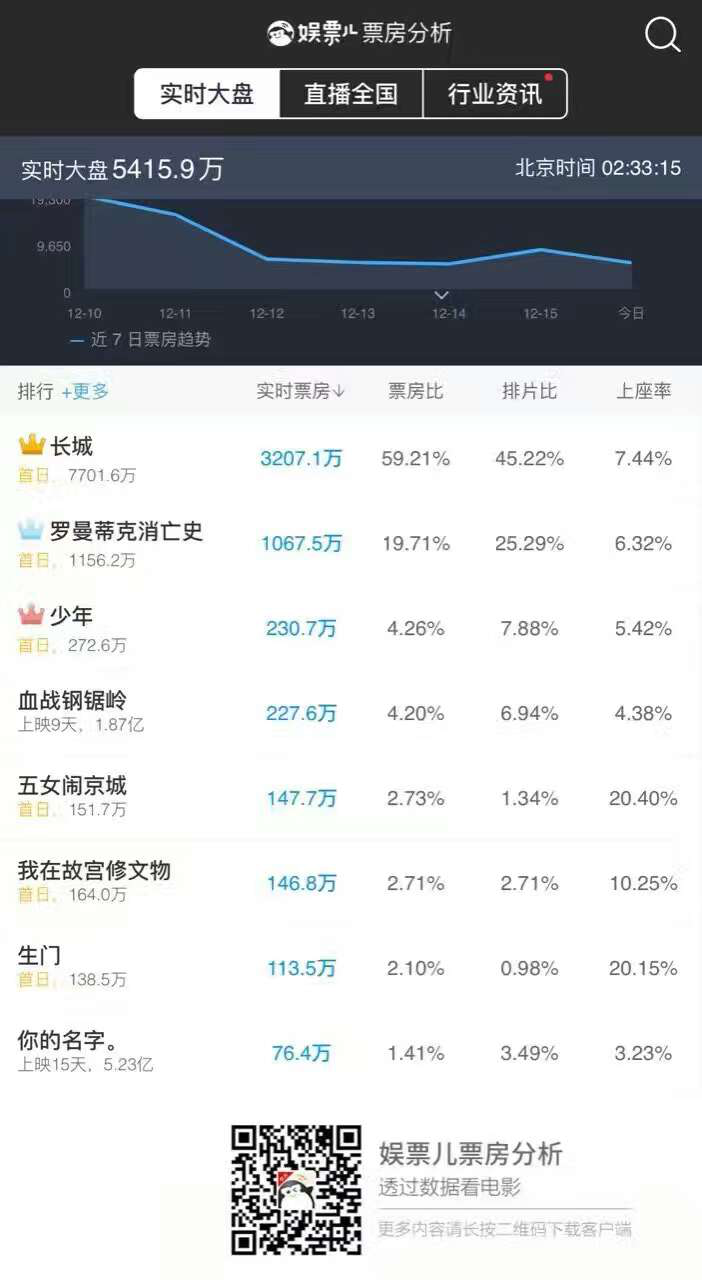Open the 长城 movie row
702x1280 pixels.
pyautogui.click(x=351, y=459)
